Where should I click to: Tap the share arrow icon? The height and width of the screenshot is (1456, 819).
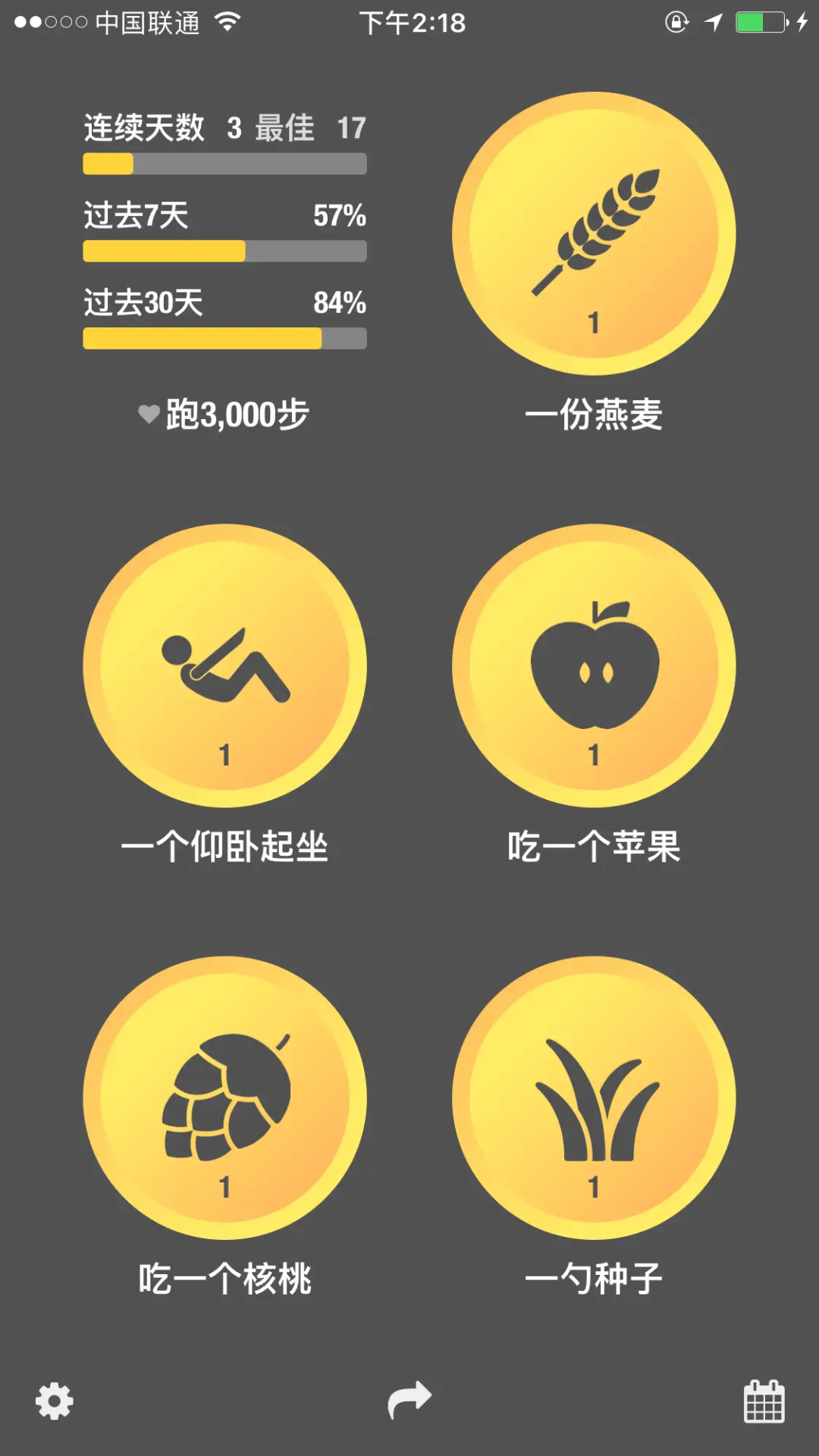(409, 1399)
